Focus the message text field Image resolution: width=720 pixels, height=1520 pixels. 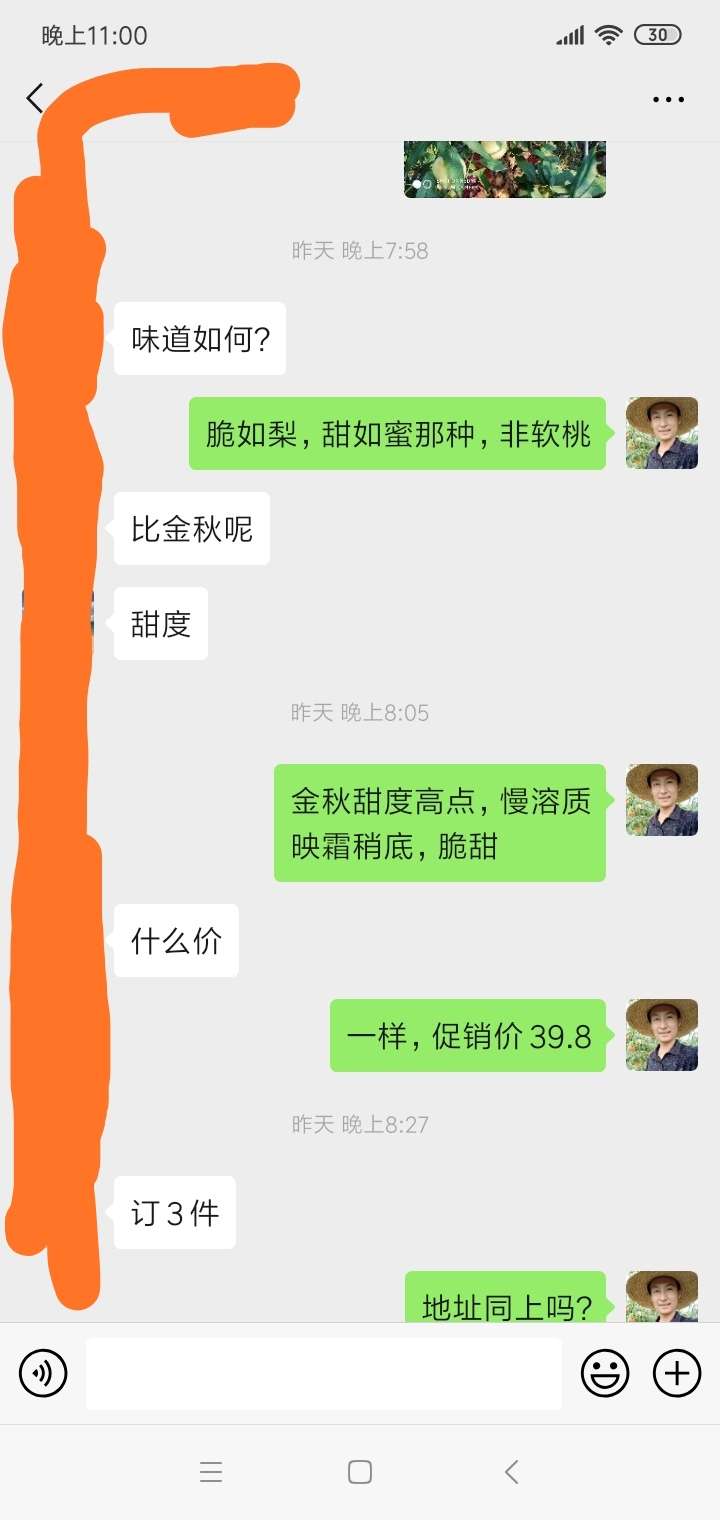click(x=323, y=1373)
